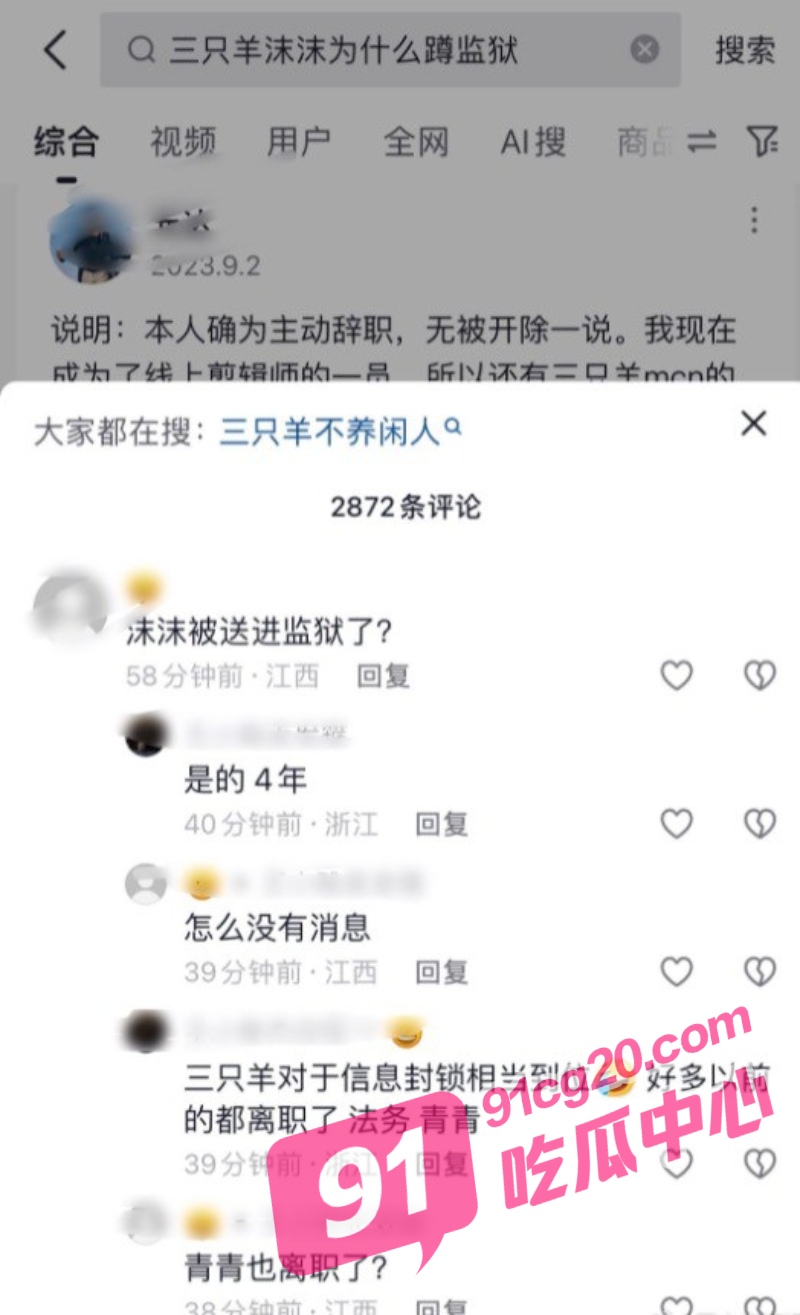Screen dimensions: 800x1315
Task: Like the comment 沫沫被送进监狱了?
Action: pyautogui.click(x=677, y=676)
